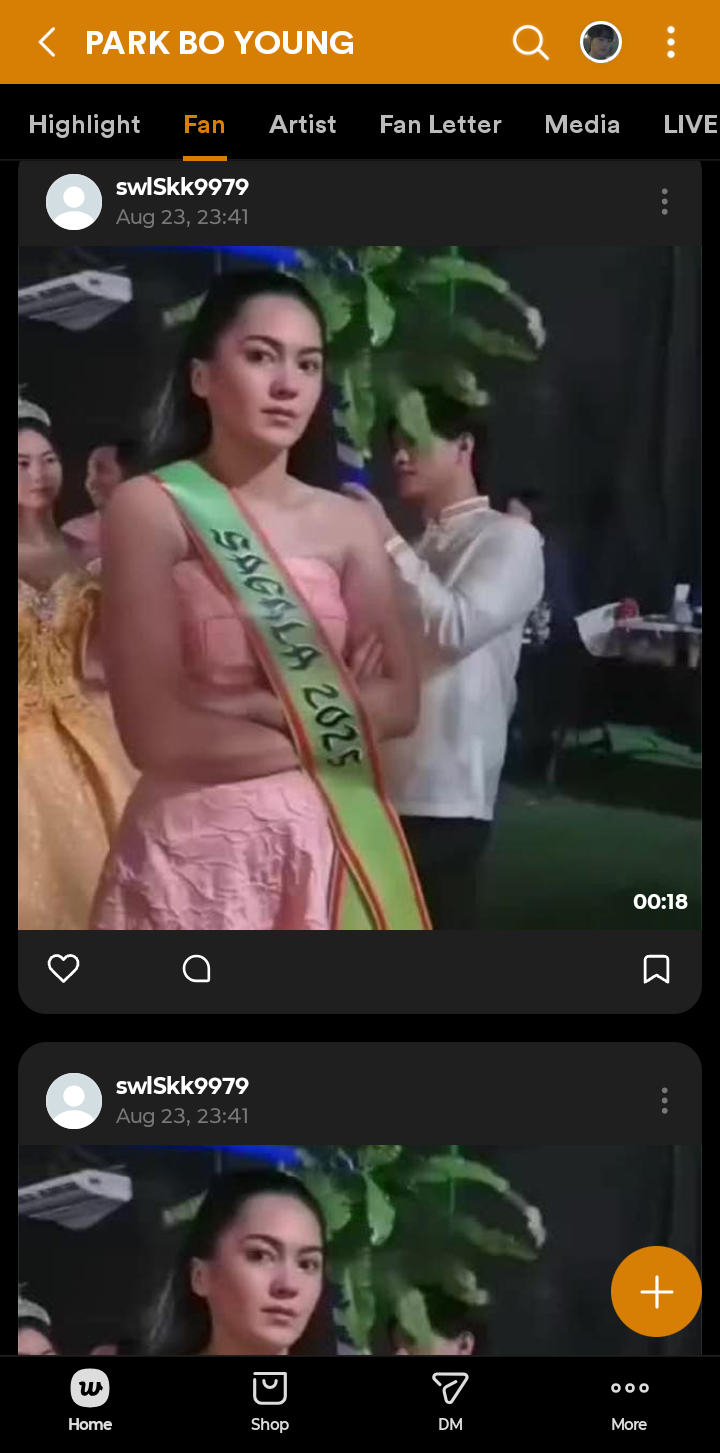Switch to the LIVE tab
720x1453 pixels.
pos(690,124)
